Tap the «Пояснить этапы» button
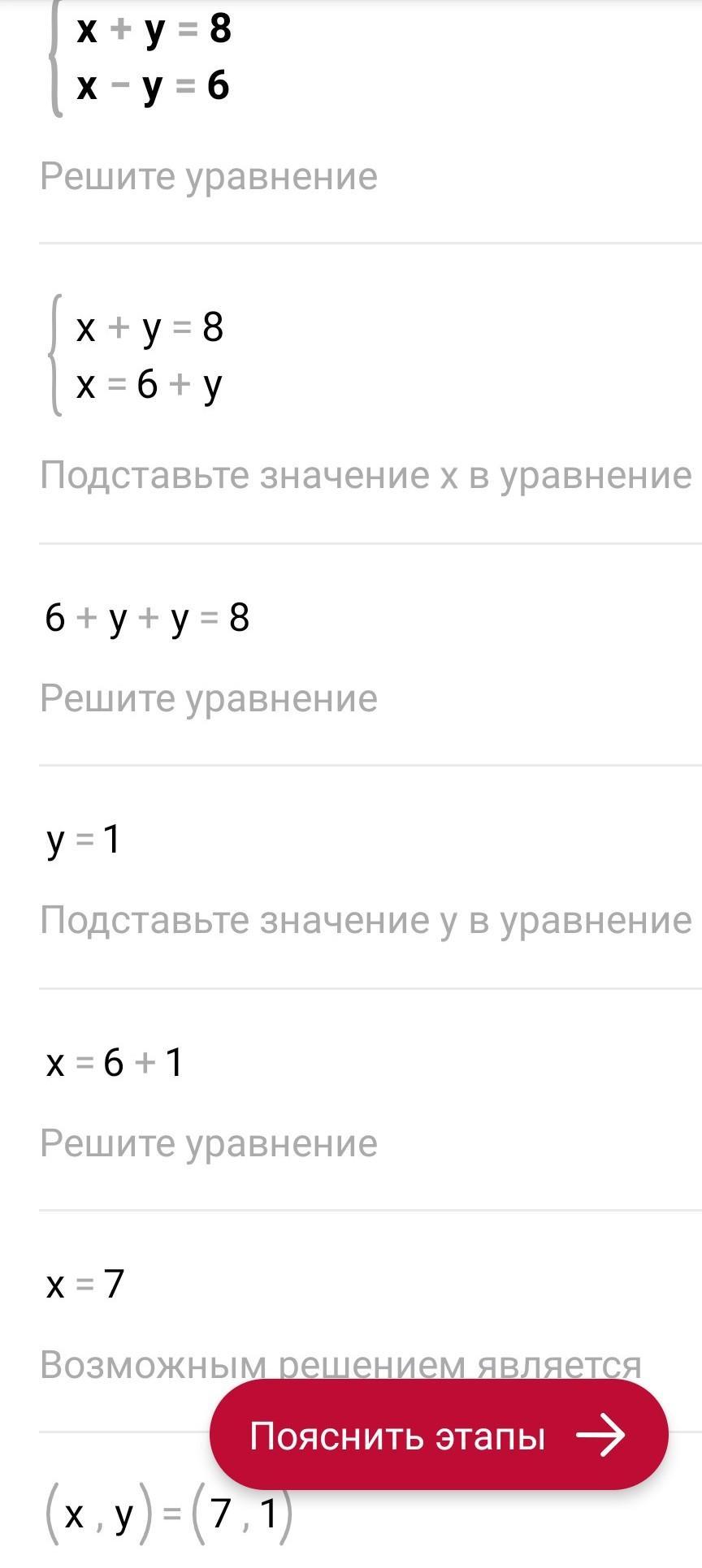 click(x=438, y=1435)
